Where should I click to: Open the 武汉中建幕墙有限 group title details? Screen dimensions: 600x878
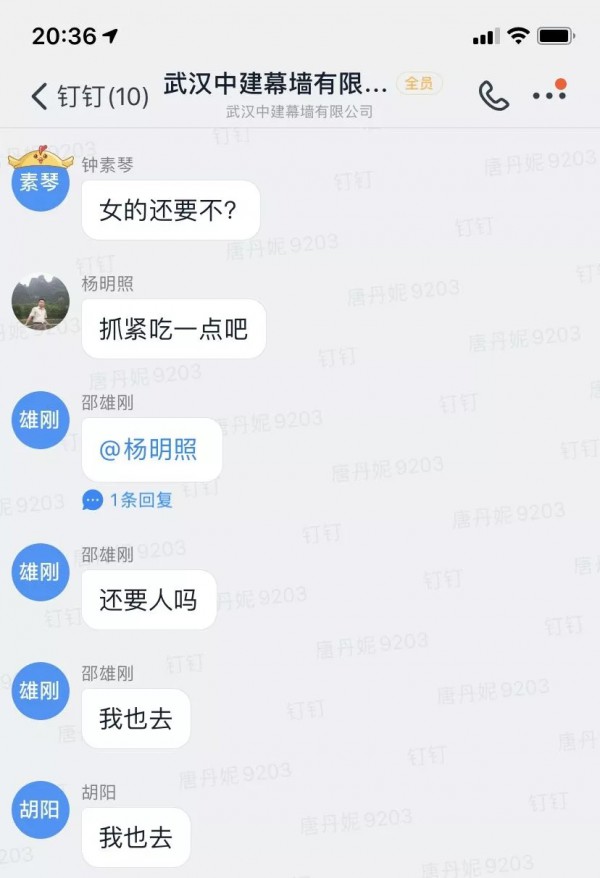[275, 84]
